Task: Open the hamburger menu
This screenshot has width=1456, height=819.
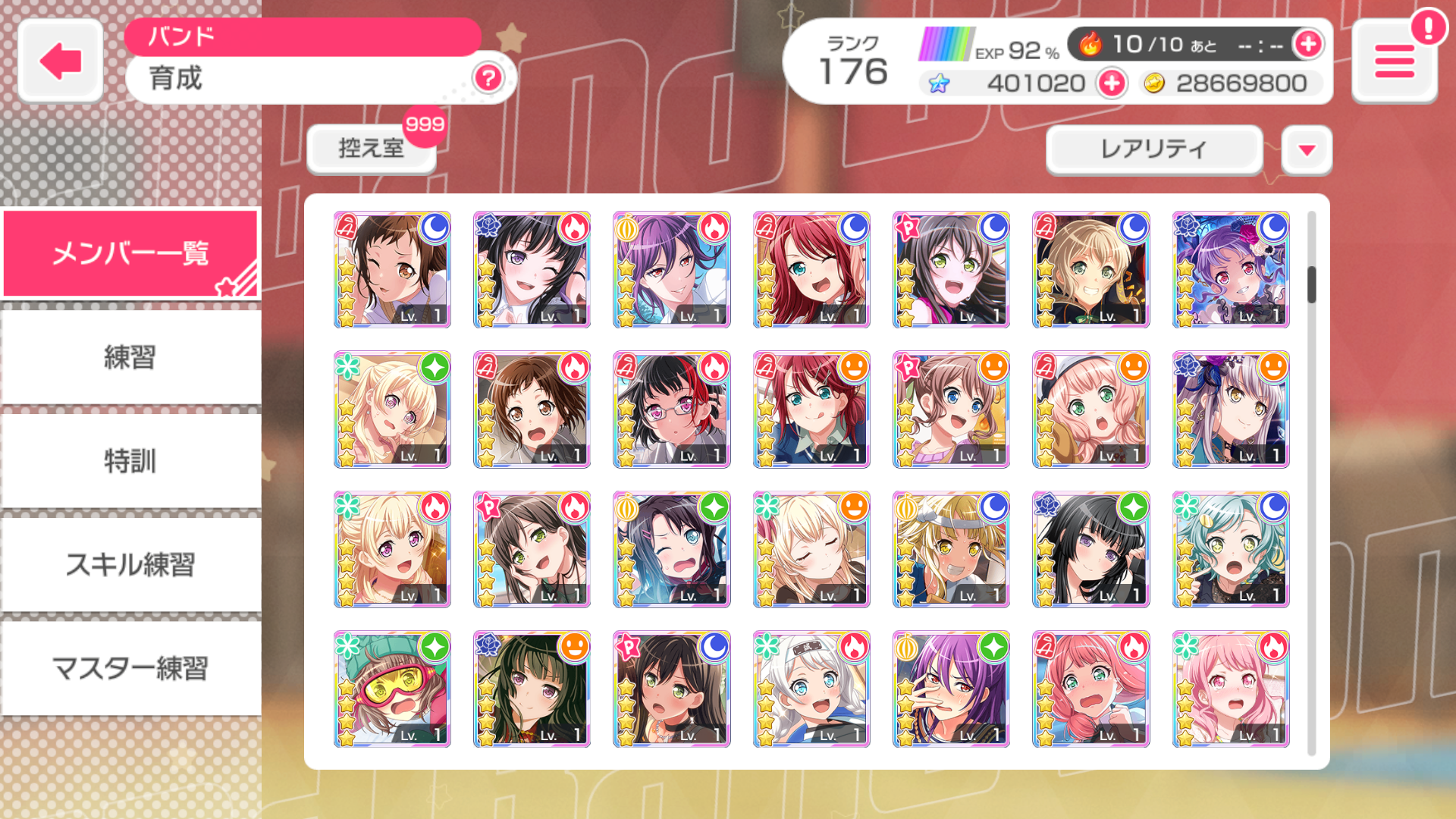Action: point(1394,61)
